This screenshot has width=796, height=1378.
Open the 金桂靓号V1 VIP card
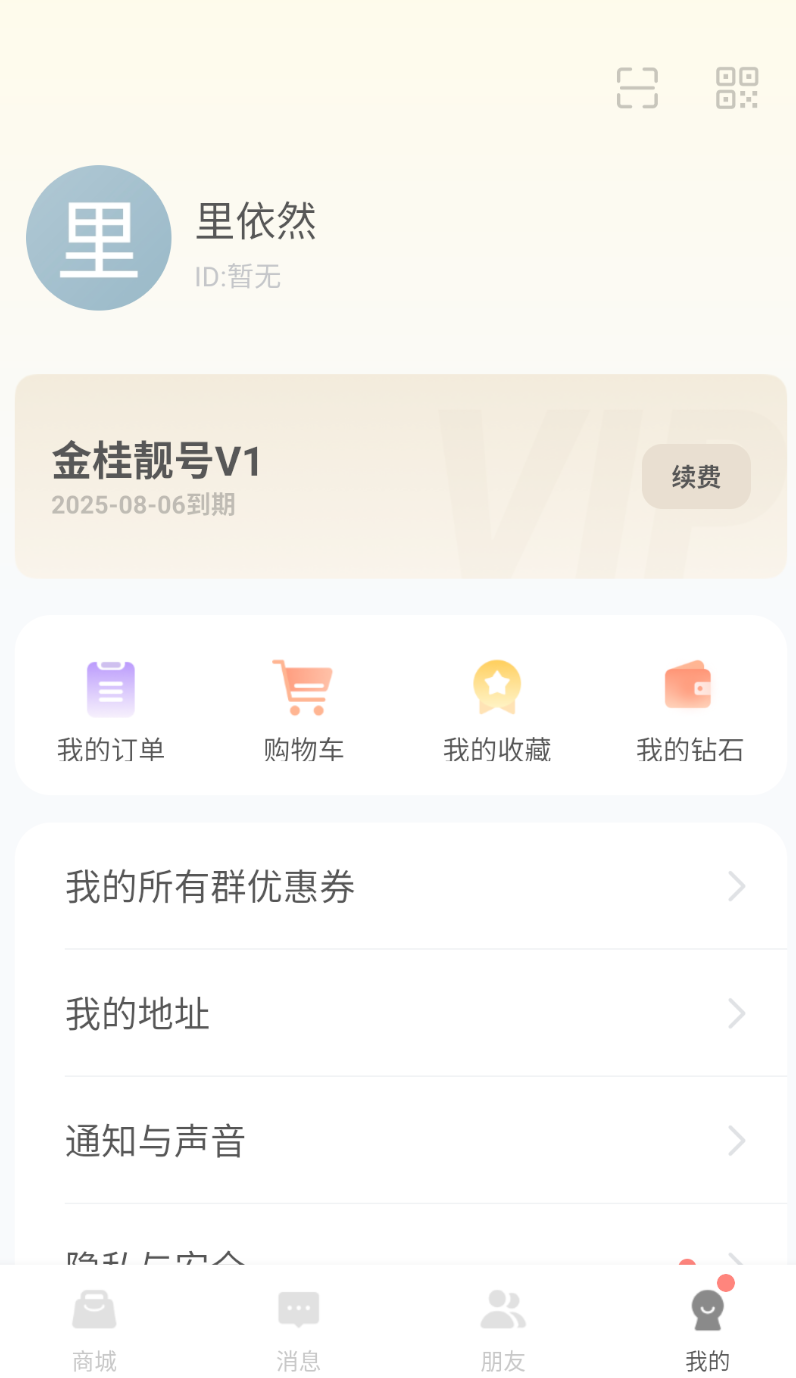[400, 476]
